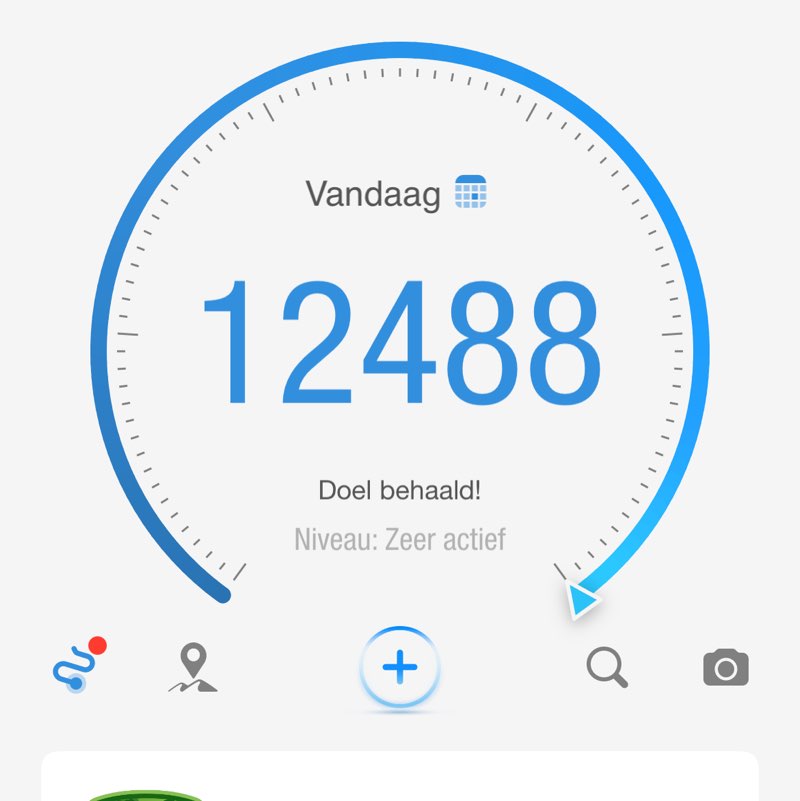Viewport: 800px width, 801px height.
Task: Tap the blue plus button to add activity
Action: tap(399, 669)
